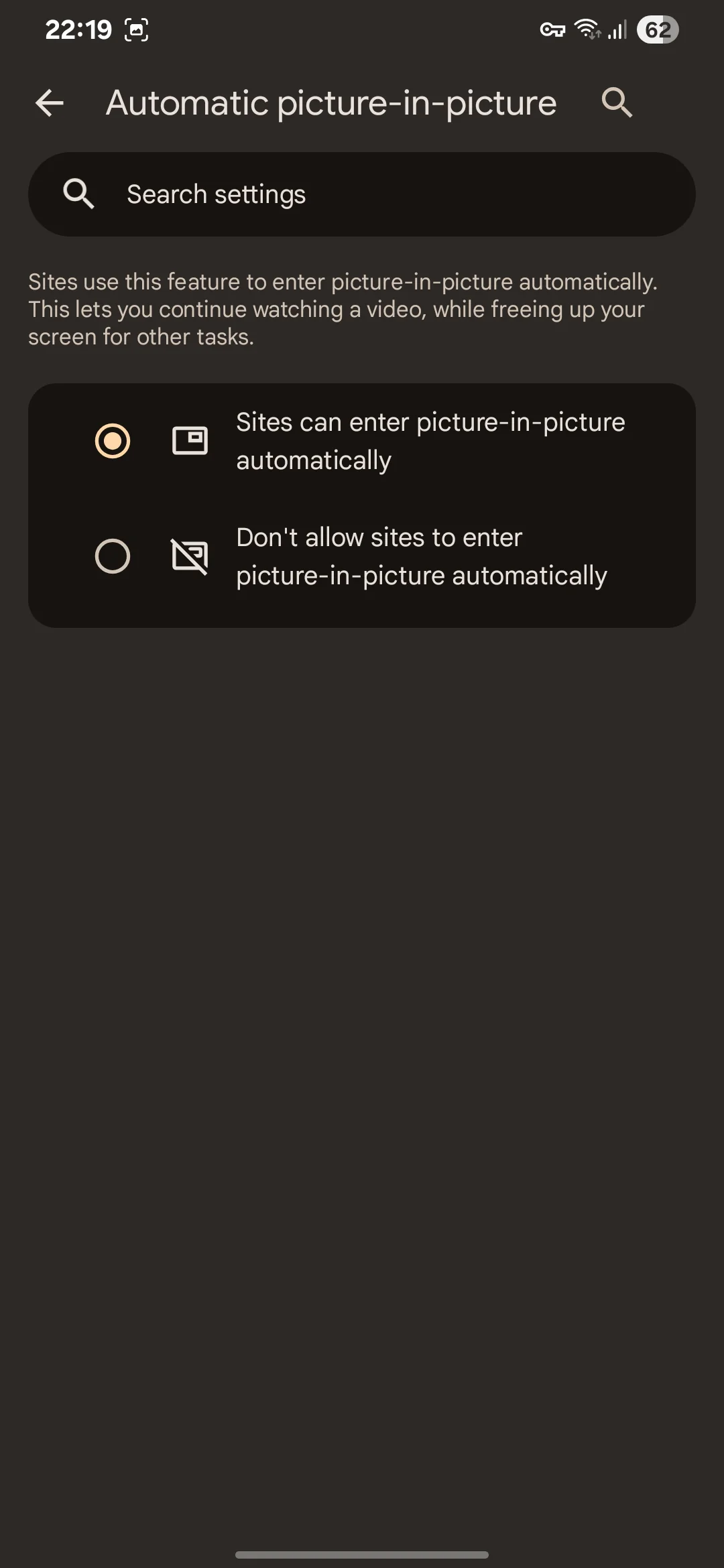Click the magnifier icon inside the search bar

(x=78, y=194)
